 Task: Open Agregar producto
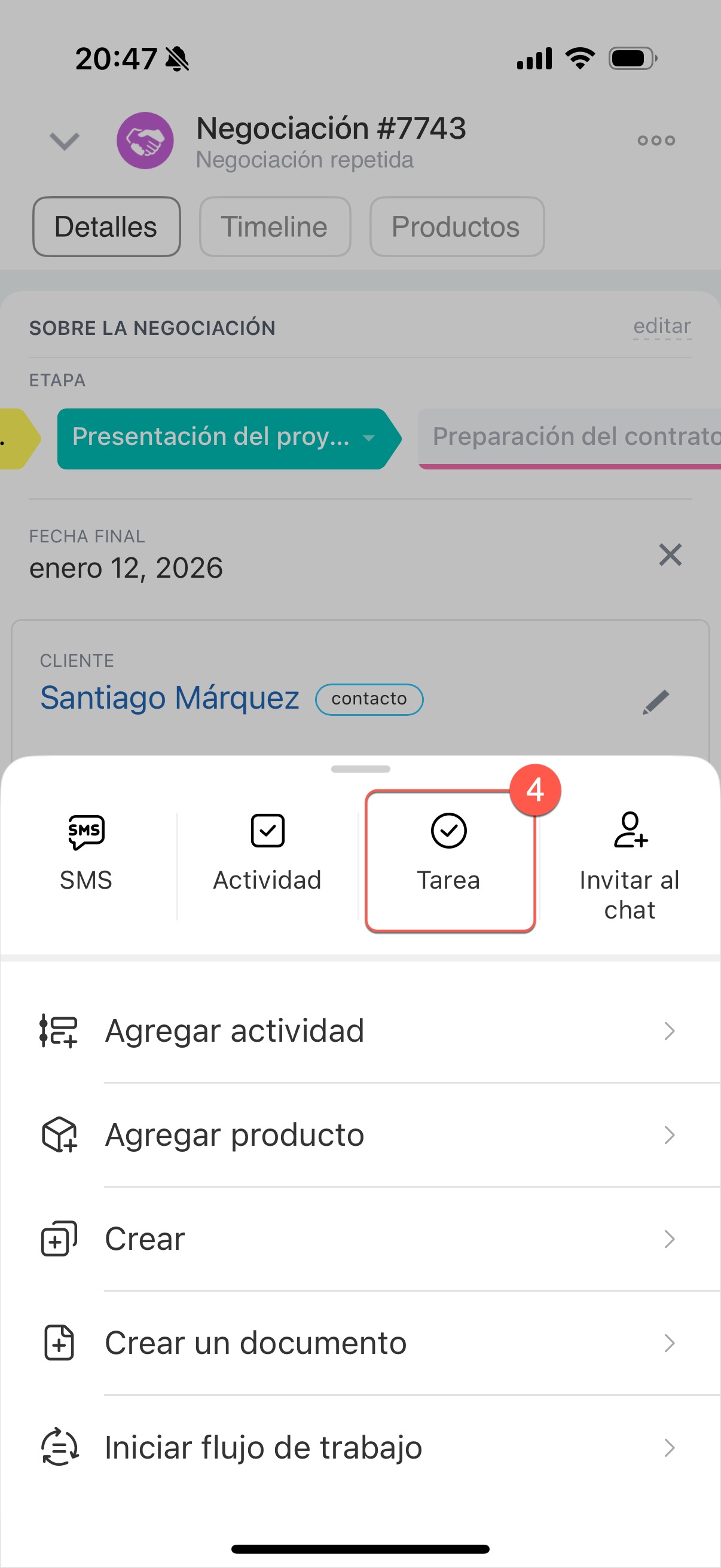click(360, 1134)
